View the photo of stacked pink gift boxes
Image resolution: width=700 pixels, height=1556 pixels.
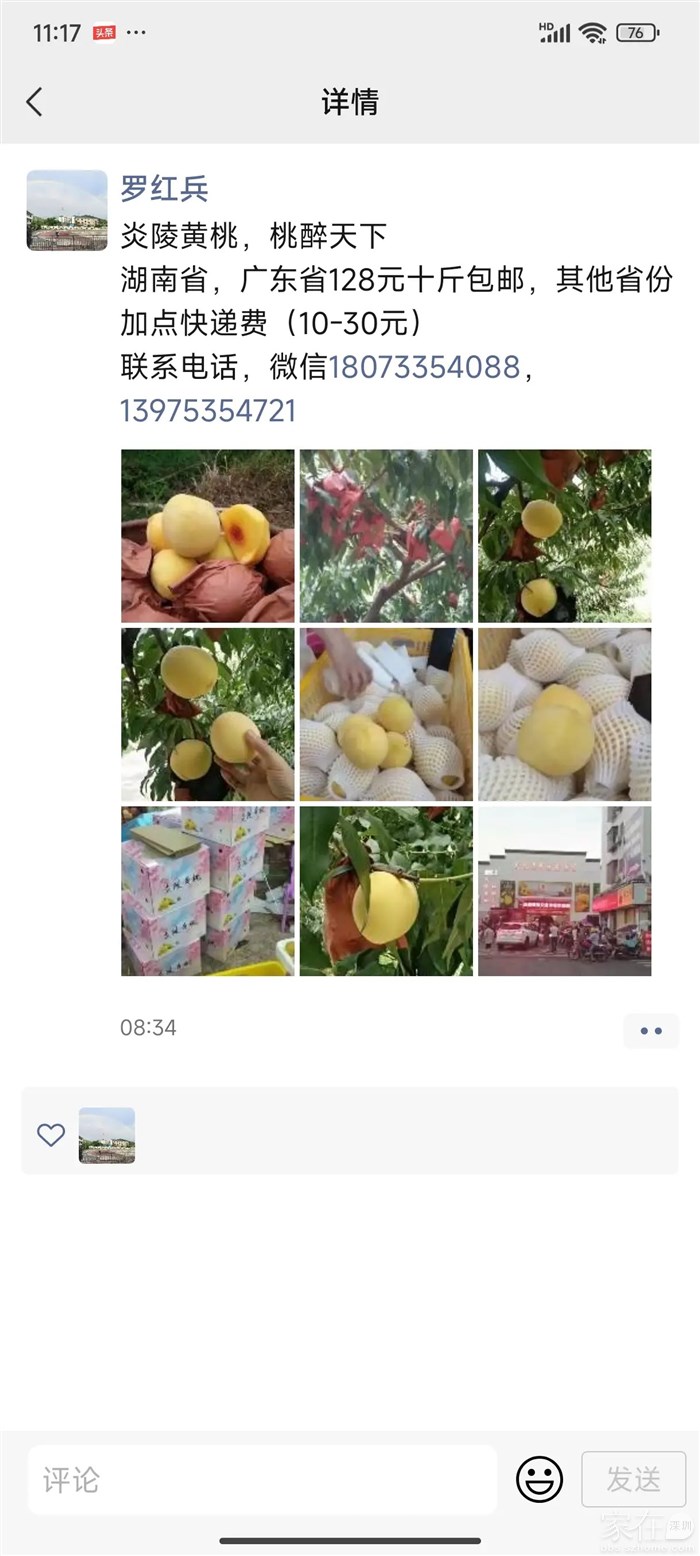point(208,891)
